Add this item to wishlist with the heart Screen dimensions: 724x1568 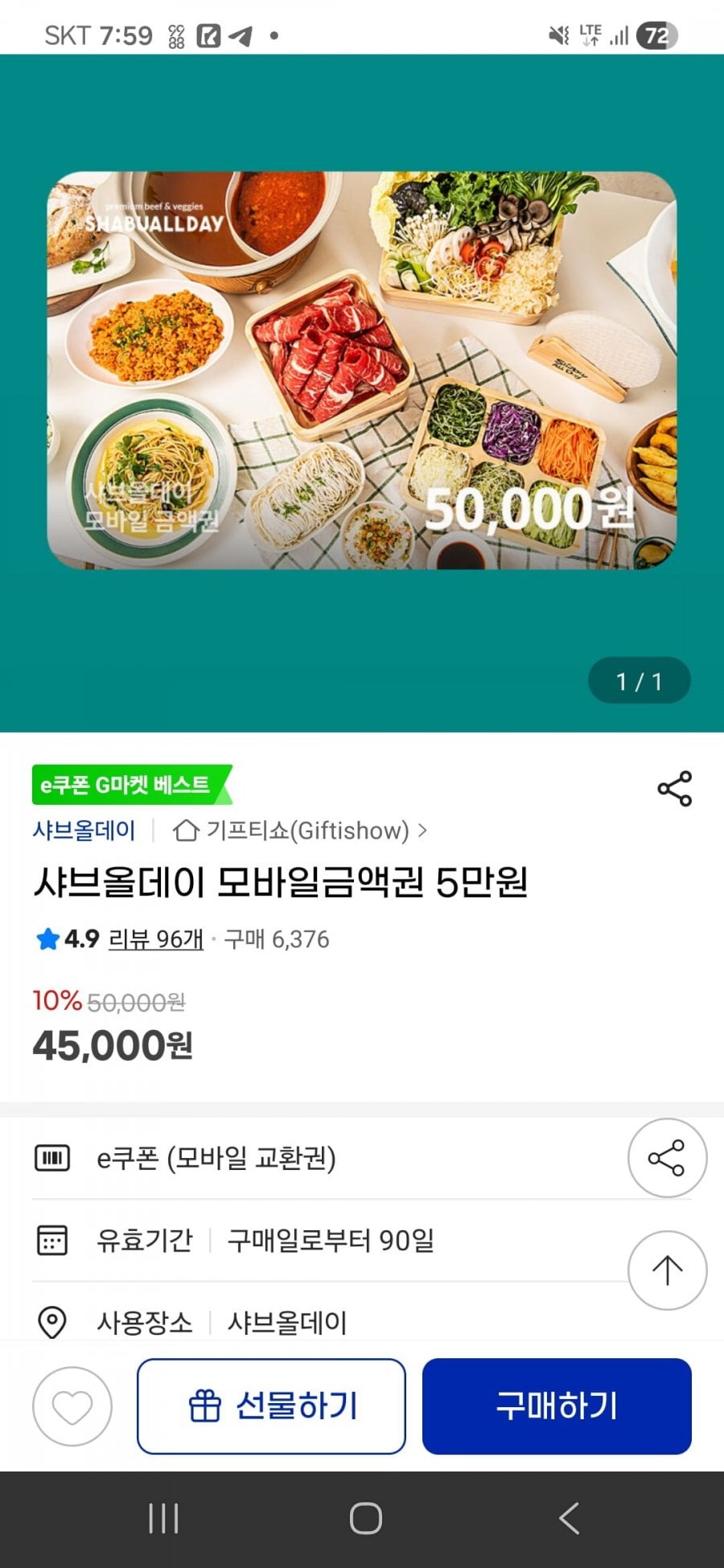pos(72,1406)
